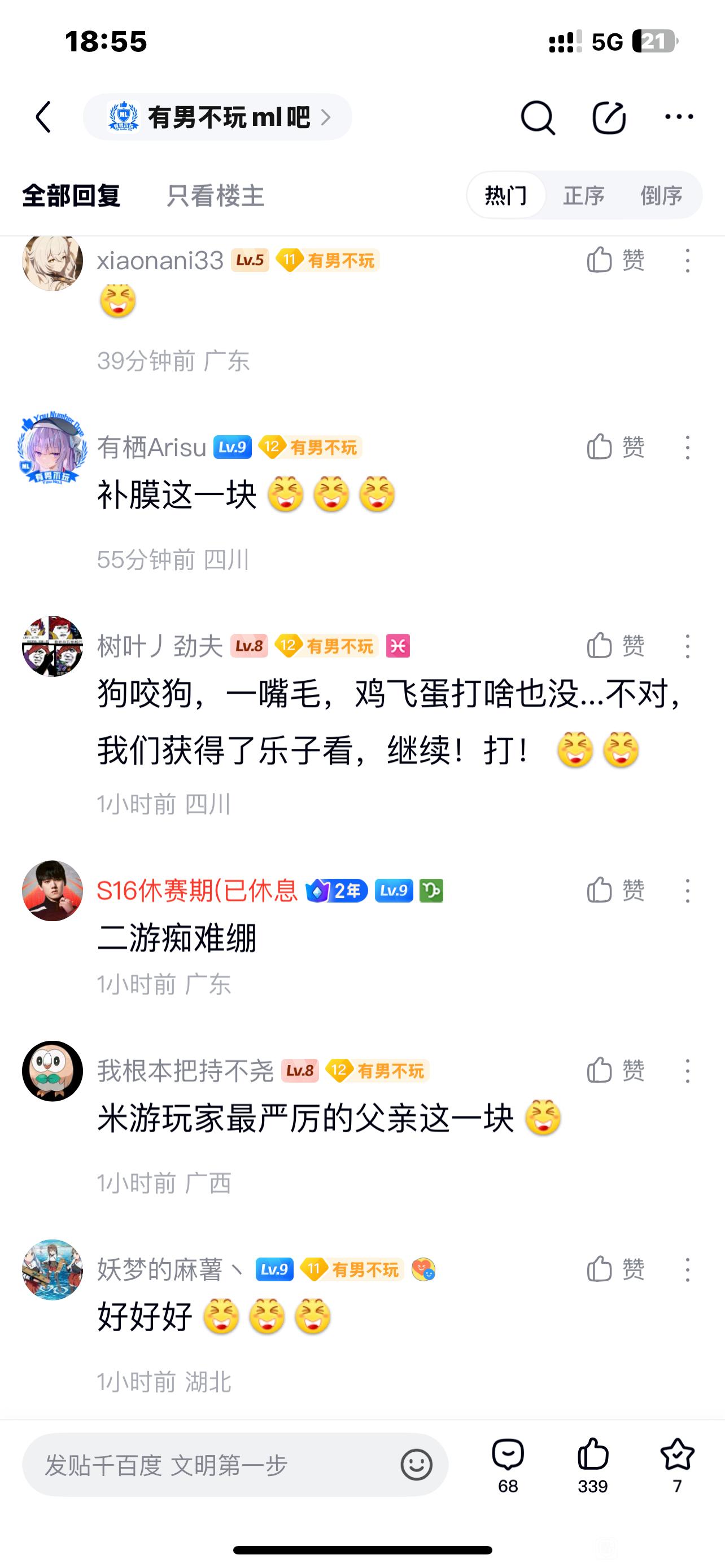Like the reply from S16休赛期(已休息
Image resolution: width=725 pixels, height=1568 pixels.
tap(615, 891)
